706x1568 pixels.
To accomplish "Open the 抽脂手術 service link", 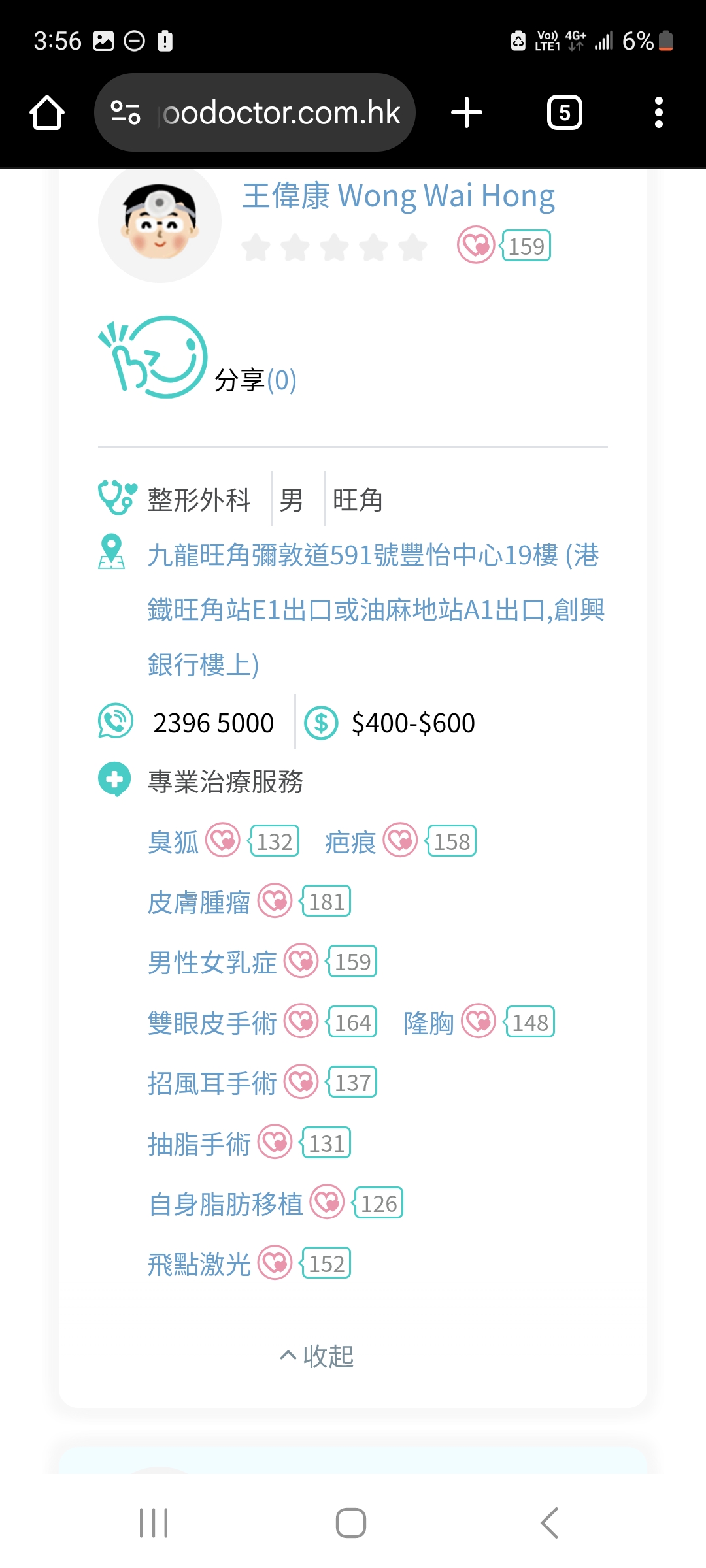I will click(199, 1143).
